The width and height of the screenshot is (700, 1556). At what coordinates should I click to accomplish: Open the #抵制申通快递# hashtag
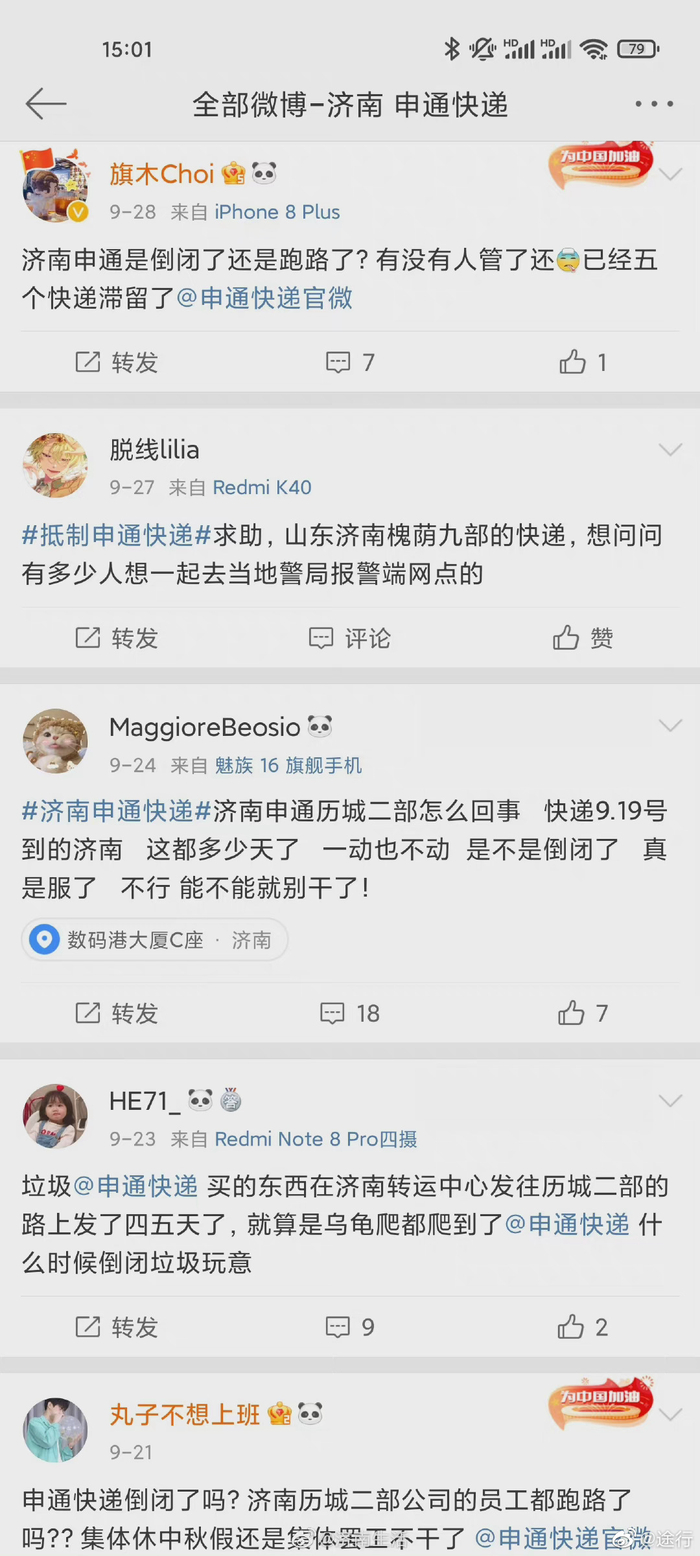click(117, 535)
